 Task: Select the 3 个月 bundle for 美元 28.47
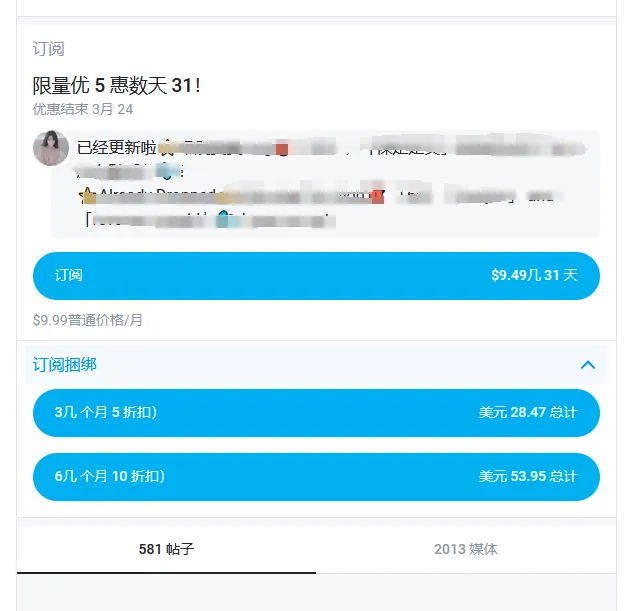[316, 413]
